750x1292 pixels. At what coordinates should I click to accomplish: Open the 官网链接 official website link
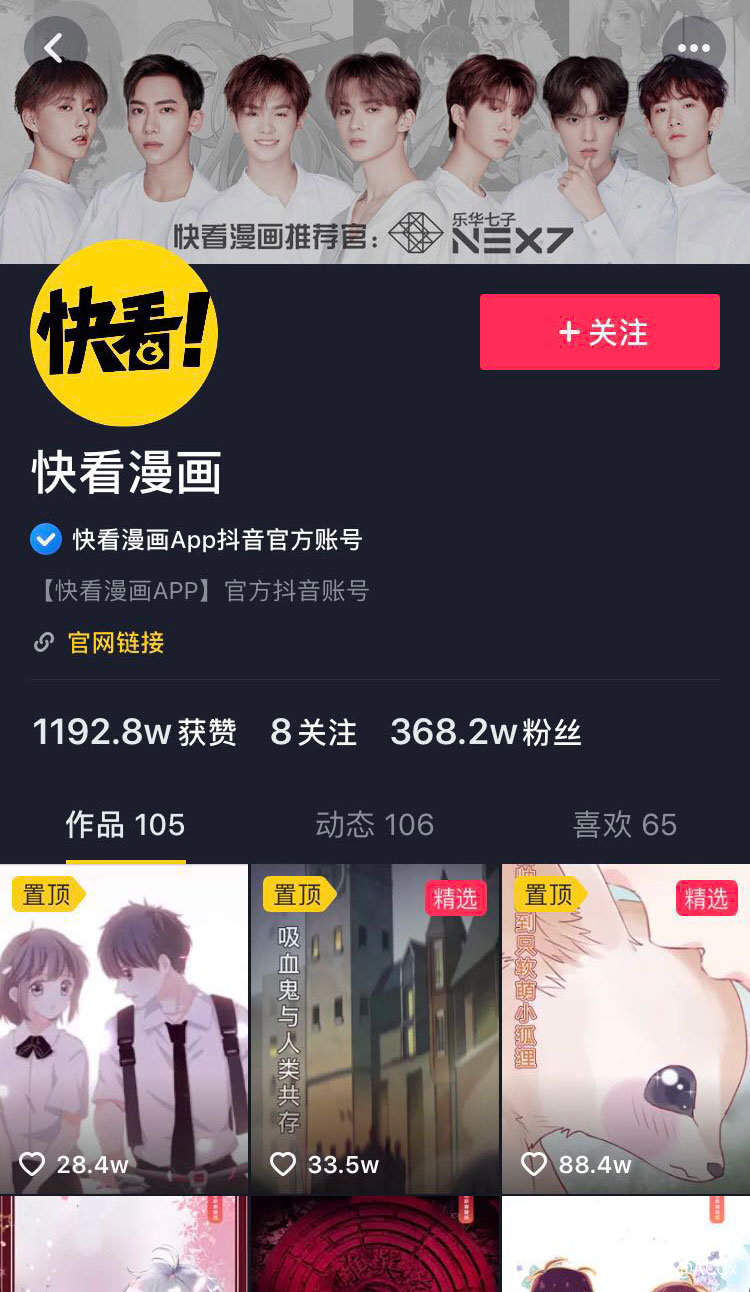(x=115, y=642)
